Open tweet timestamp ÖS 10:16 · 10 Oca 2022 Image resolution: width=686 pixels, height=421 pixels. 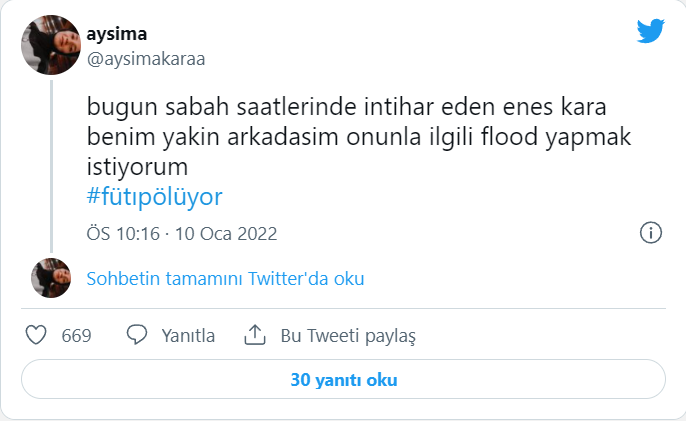181,234
